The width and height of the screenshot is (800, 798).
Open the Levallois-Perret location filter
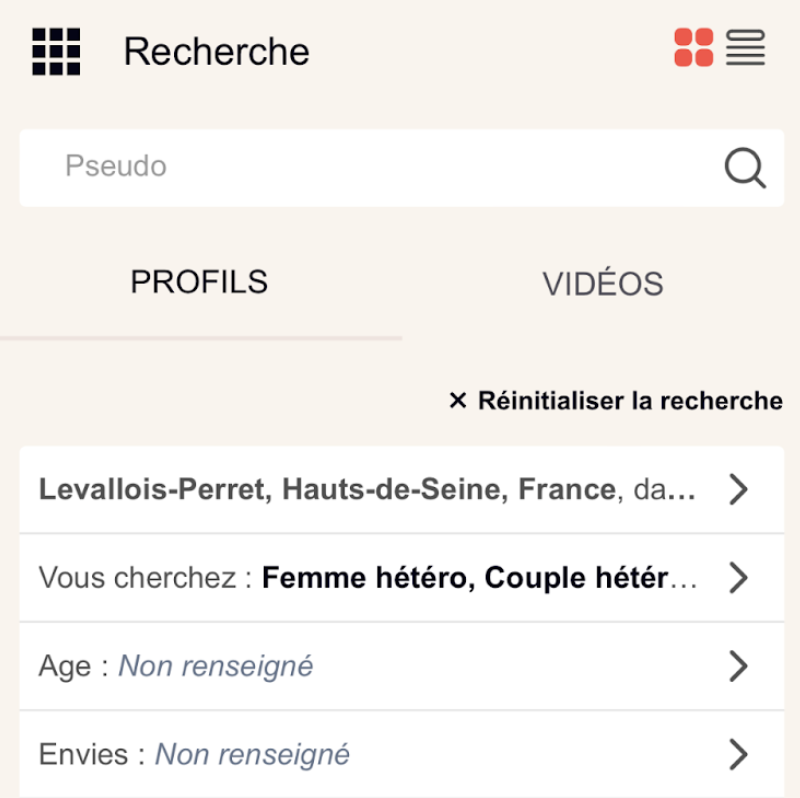coord(400,489)
